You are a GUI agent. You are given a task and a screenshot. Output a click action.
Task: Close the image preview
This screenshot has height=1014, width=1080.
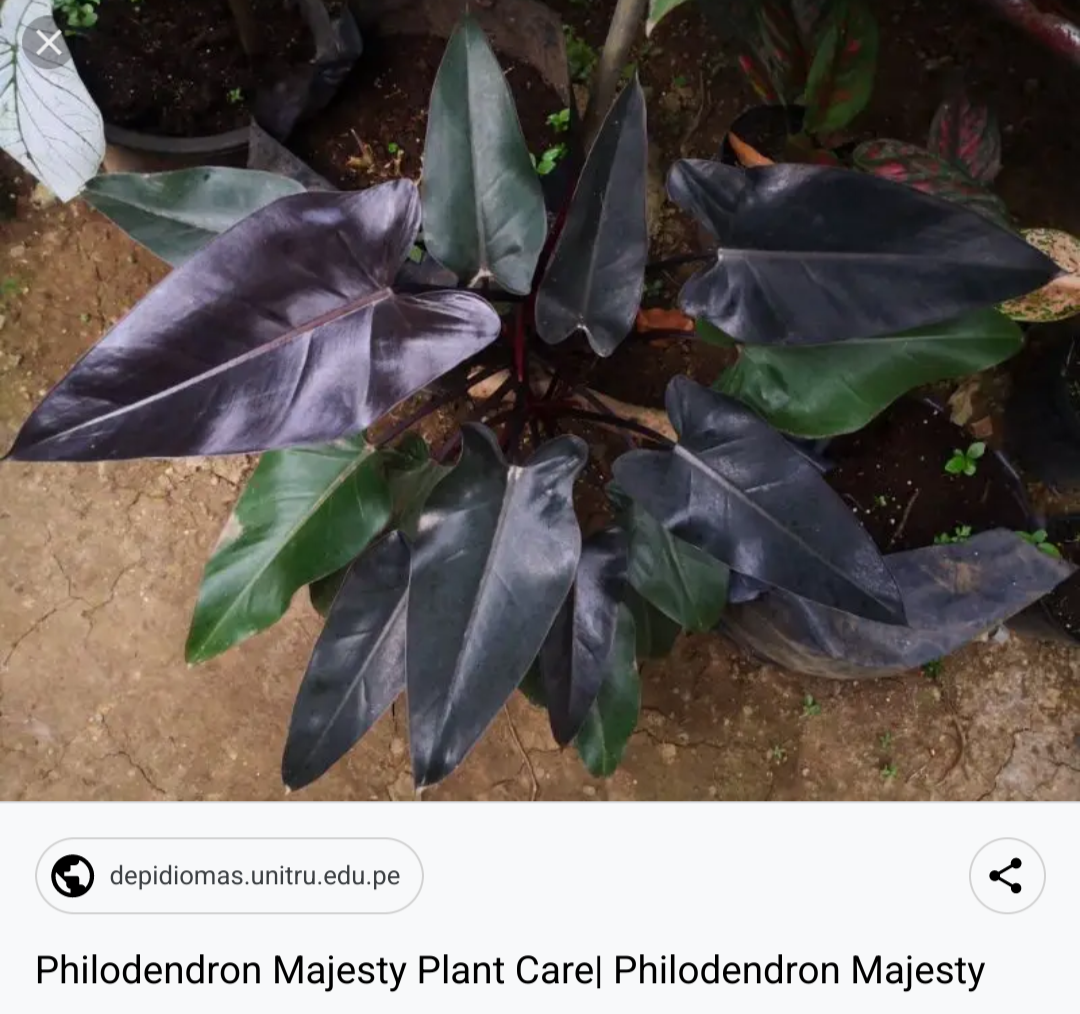coord(48,43)
